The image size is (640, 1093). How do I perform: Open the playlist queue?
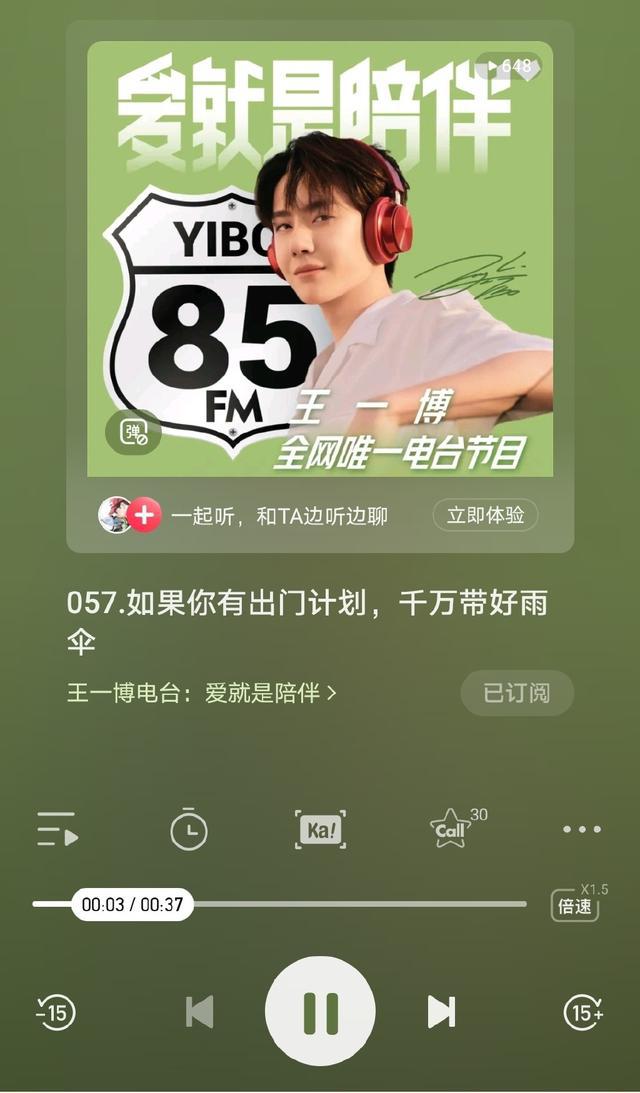[x=57, y=830]
